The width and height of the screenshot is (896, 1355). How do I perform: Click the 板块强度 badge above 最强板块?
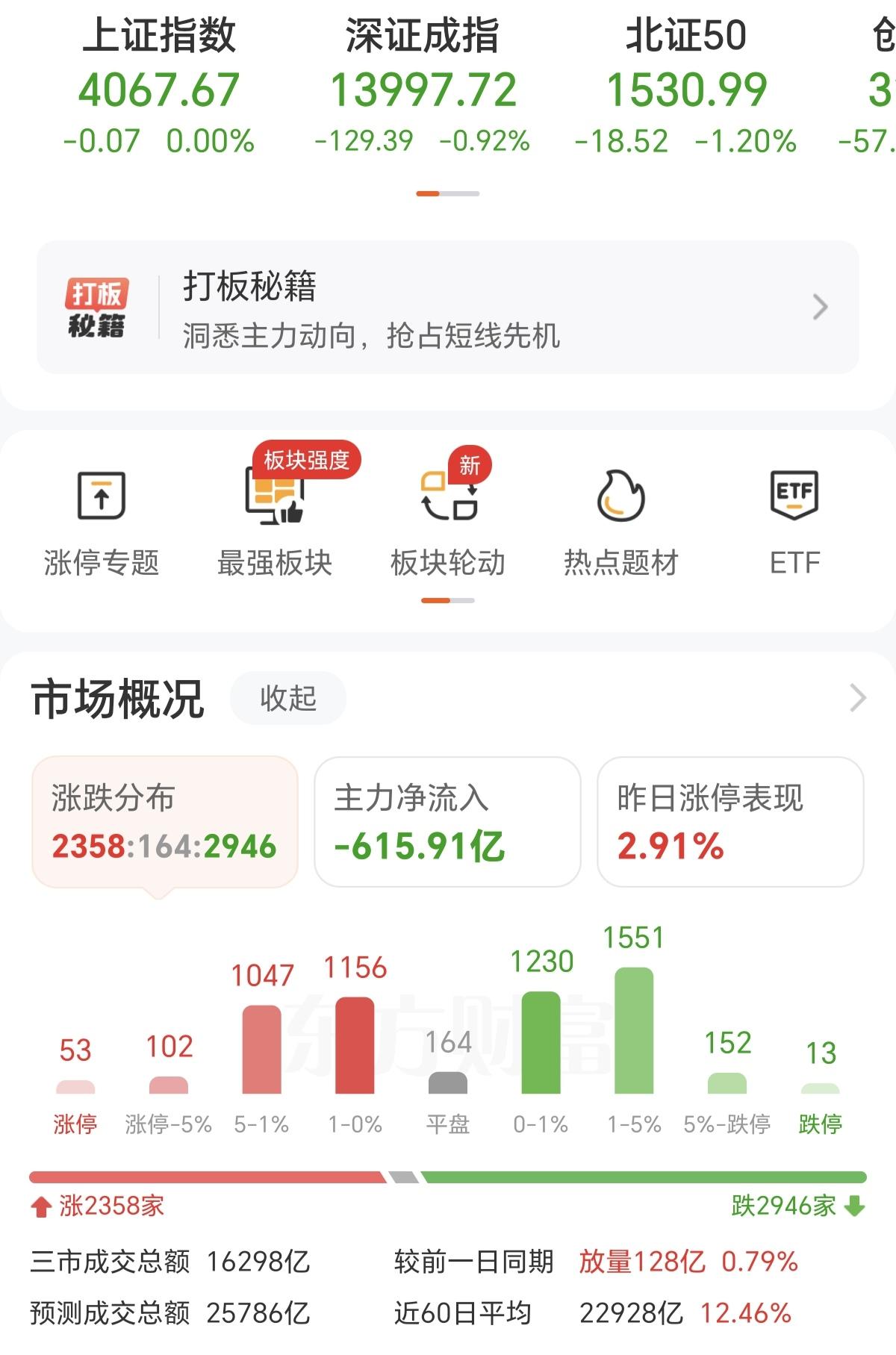(x=307, y=458)
